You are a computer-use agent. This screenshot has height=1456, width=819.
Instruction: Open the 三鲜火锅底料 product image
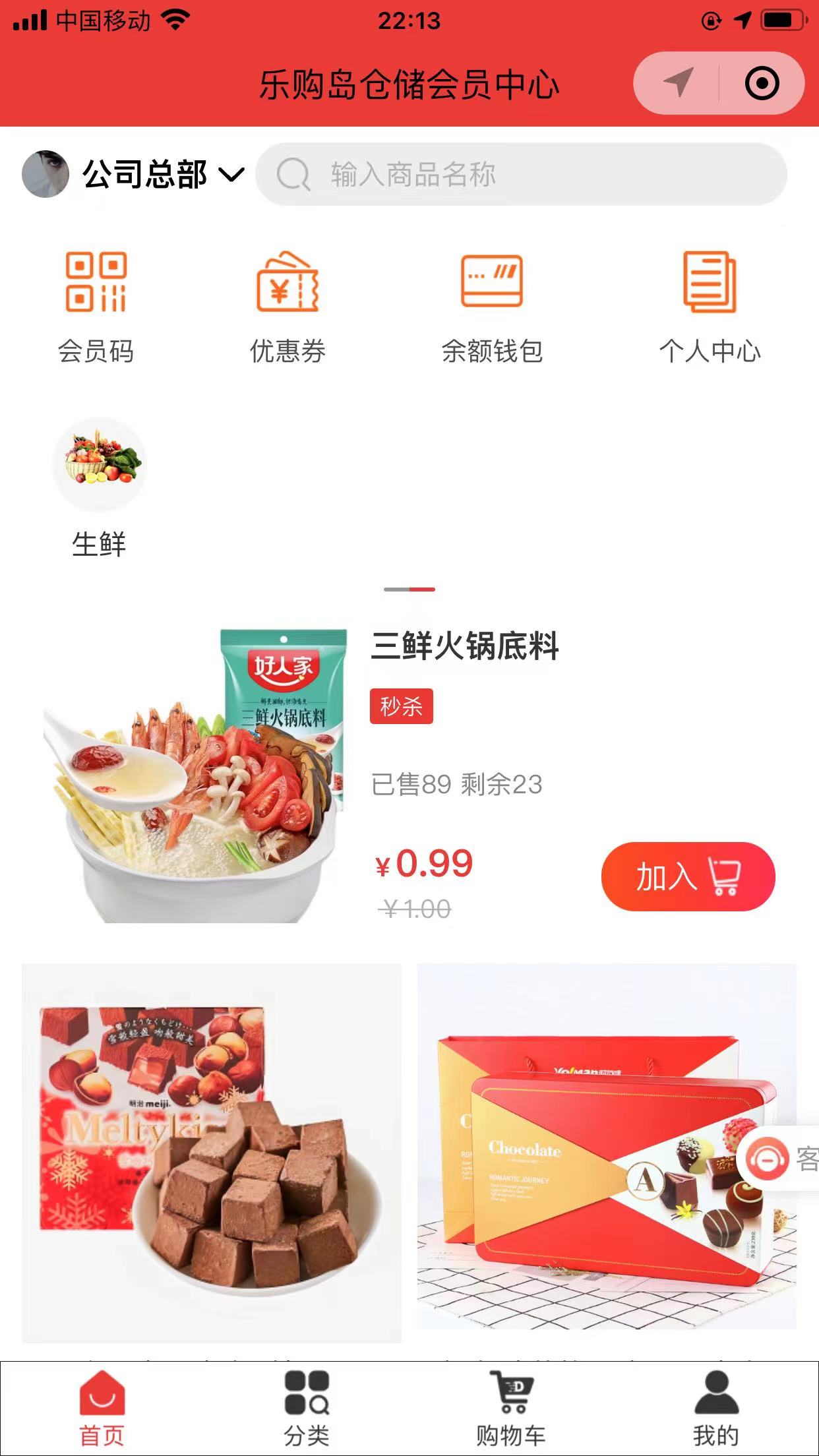point(195,775)
